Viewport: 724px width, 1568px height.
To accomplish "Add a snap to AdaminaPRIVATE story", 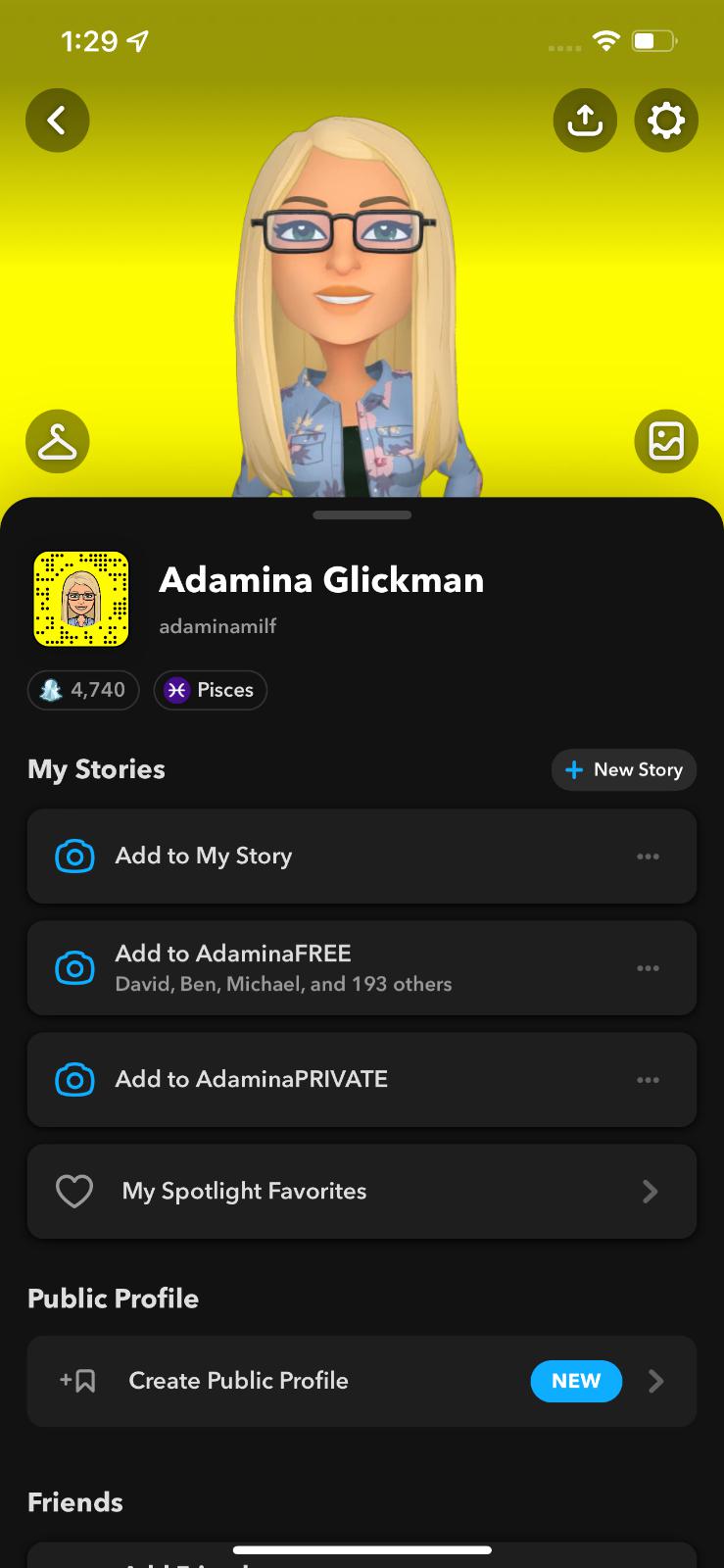I will [x=251, y=1079].
